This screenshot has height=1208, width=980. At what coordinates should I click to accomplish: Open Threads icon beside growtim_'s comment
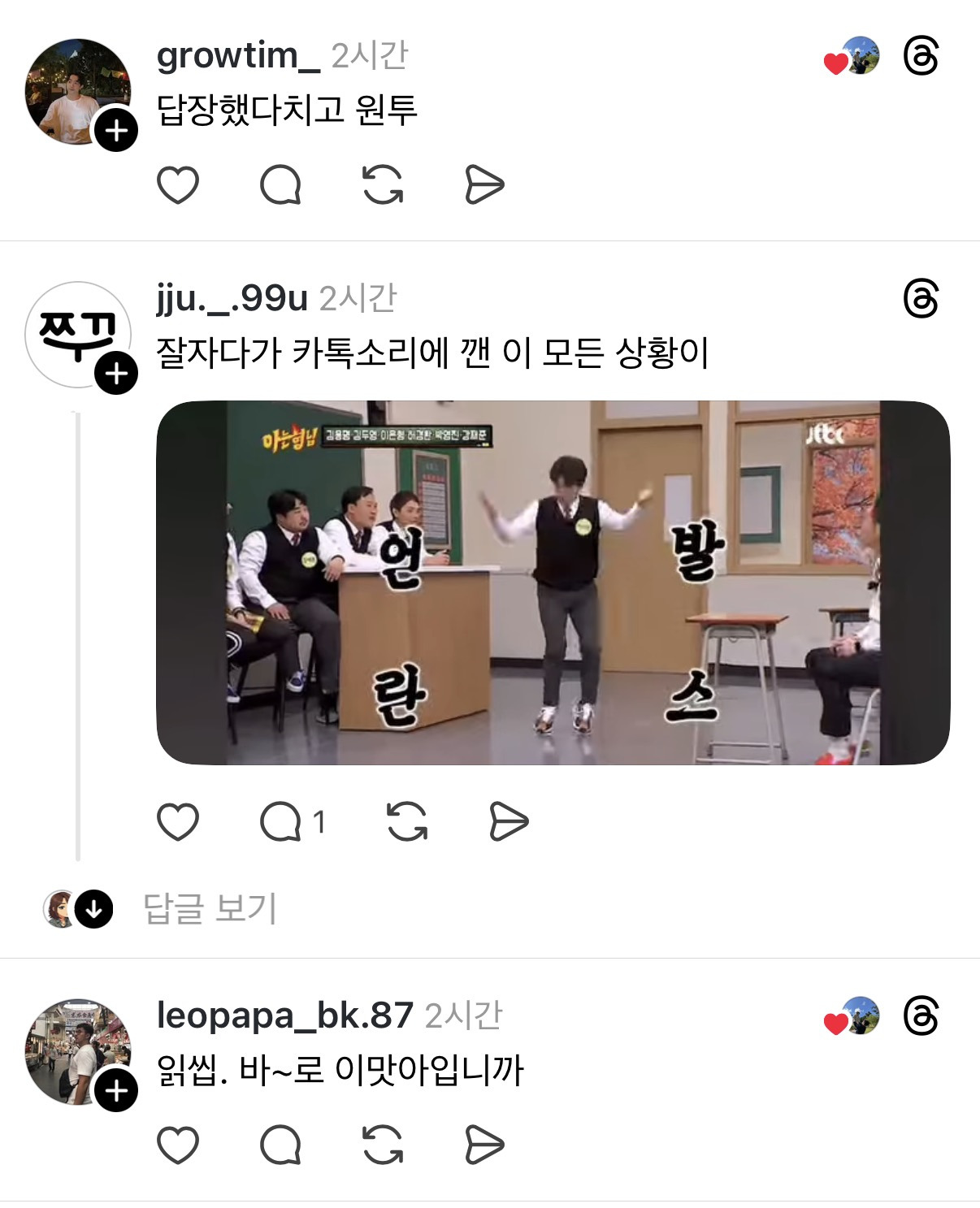coord(921,57)
